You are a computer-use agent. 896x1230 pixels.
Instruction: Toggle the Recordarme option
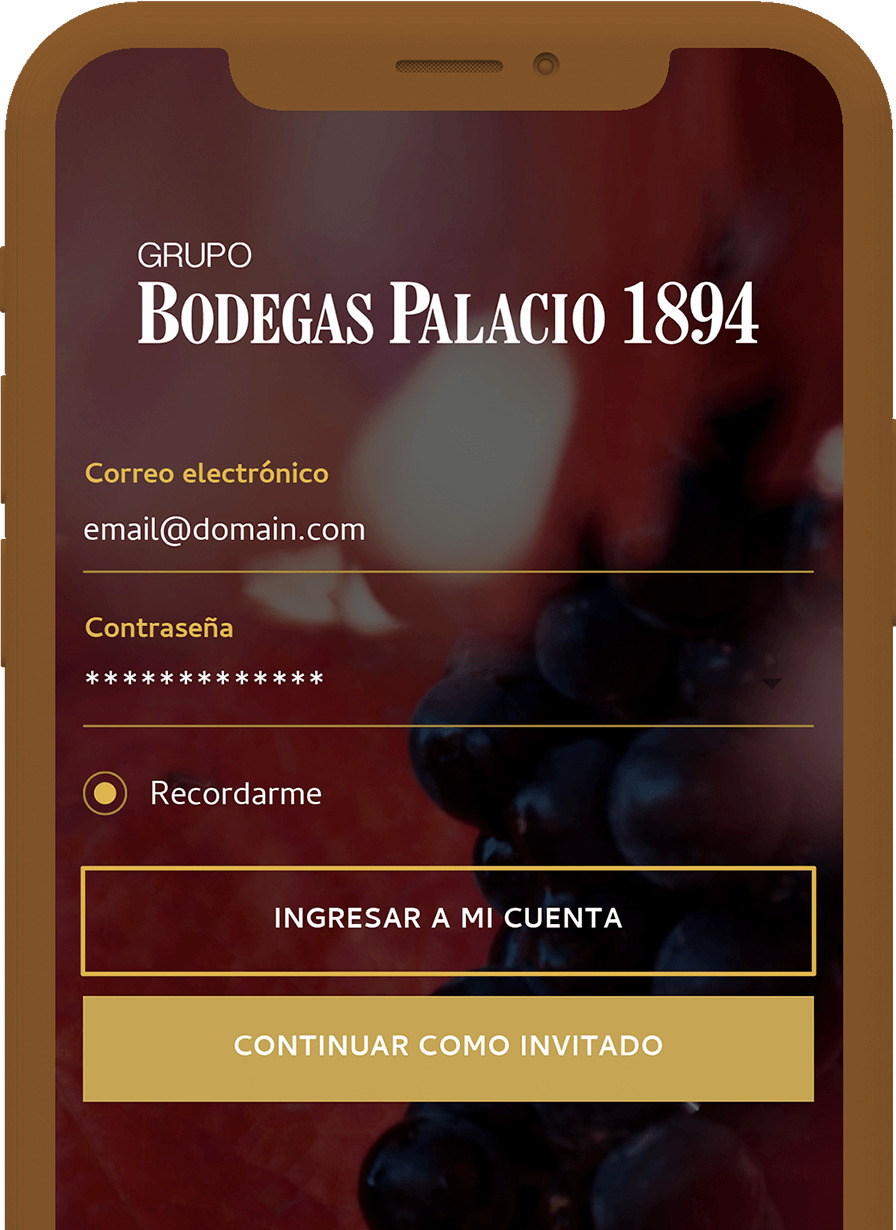click(105, 794)
